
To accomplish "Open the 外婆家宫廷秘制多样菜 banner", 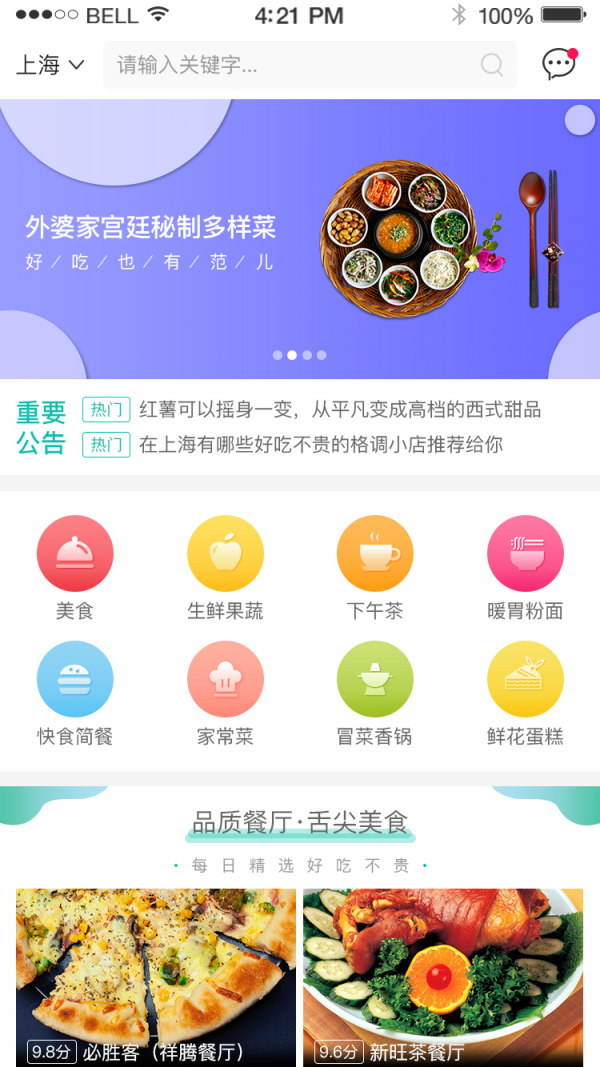I will [300, 238].
